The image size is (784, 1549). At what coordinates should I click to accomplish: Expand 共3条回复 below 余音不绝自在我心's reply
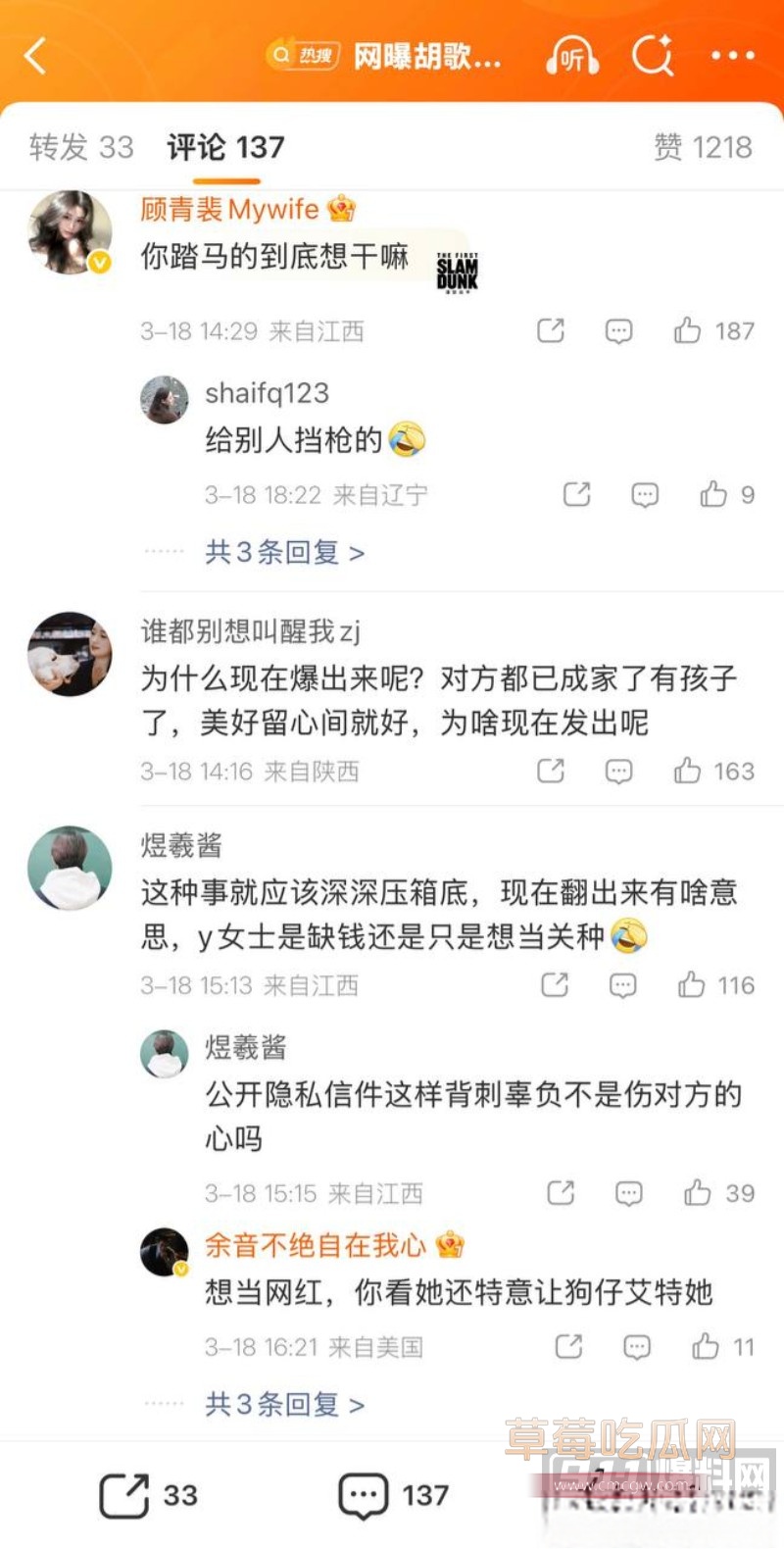283,1404
